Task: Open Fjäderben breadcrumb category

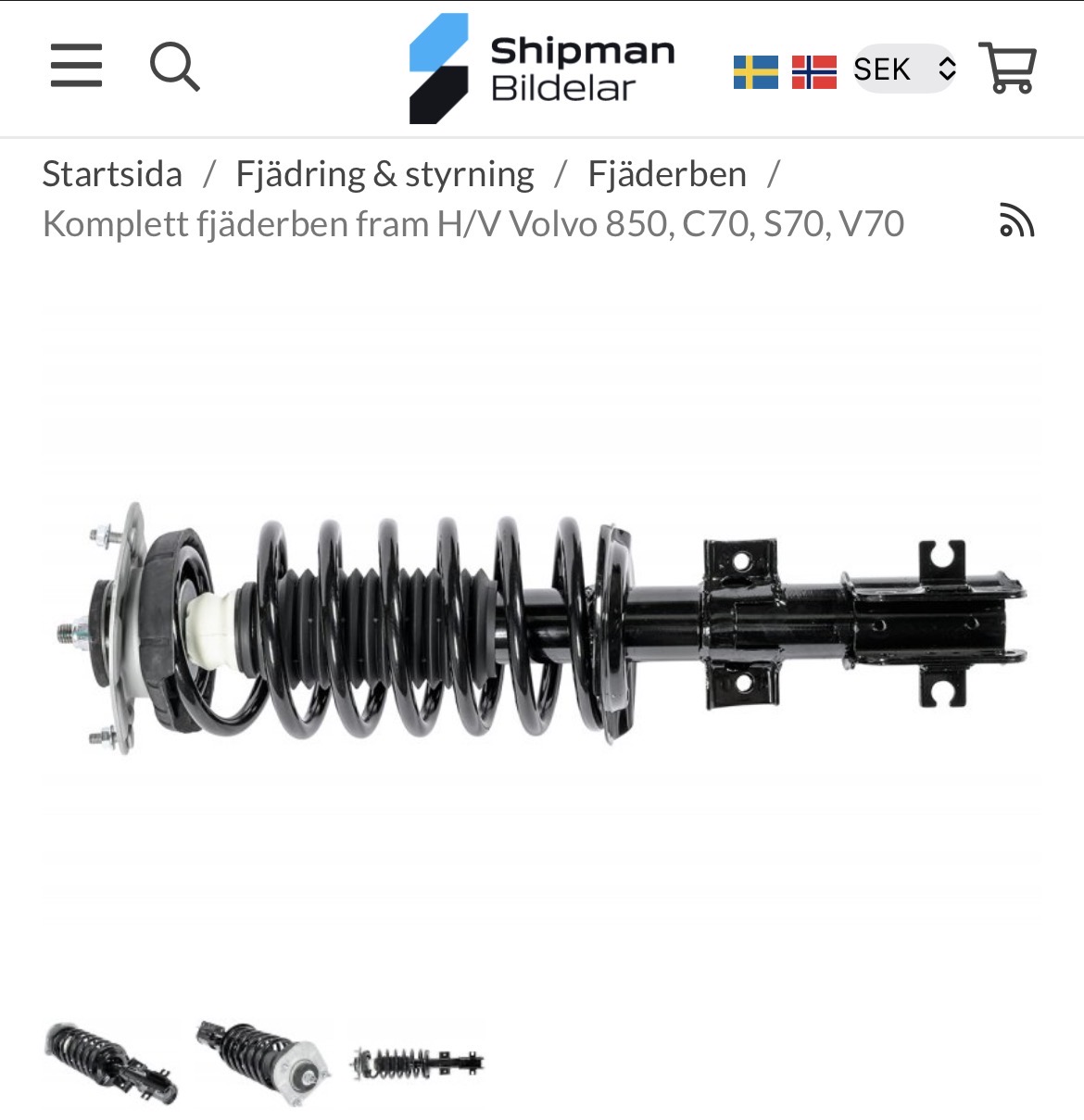Action: point(667,174)
